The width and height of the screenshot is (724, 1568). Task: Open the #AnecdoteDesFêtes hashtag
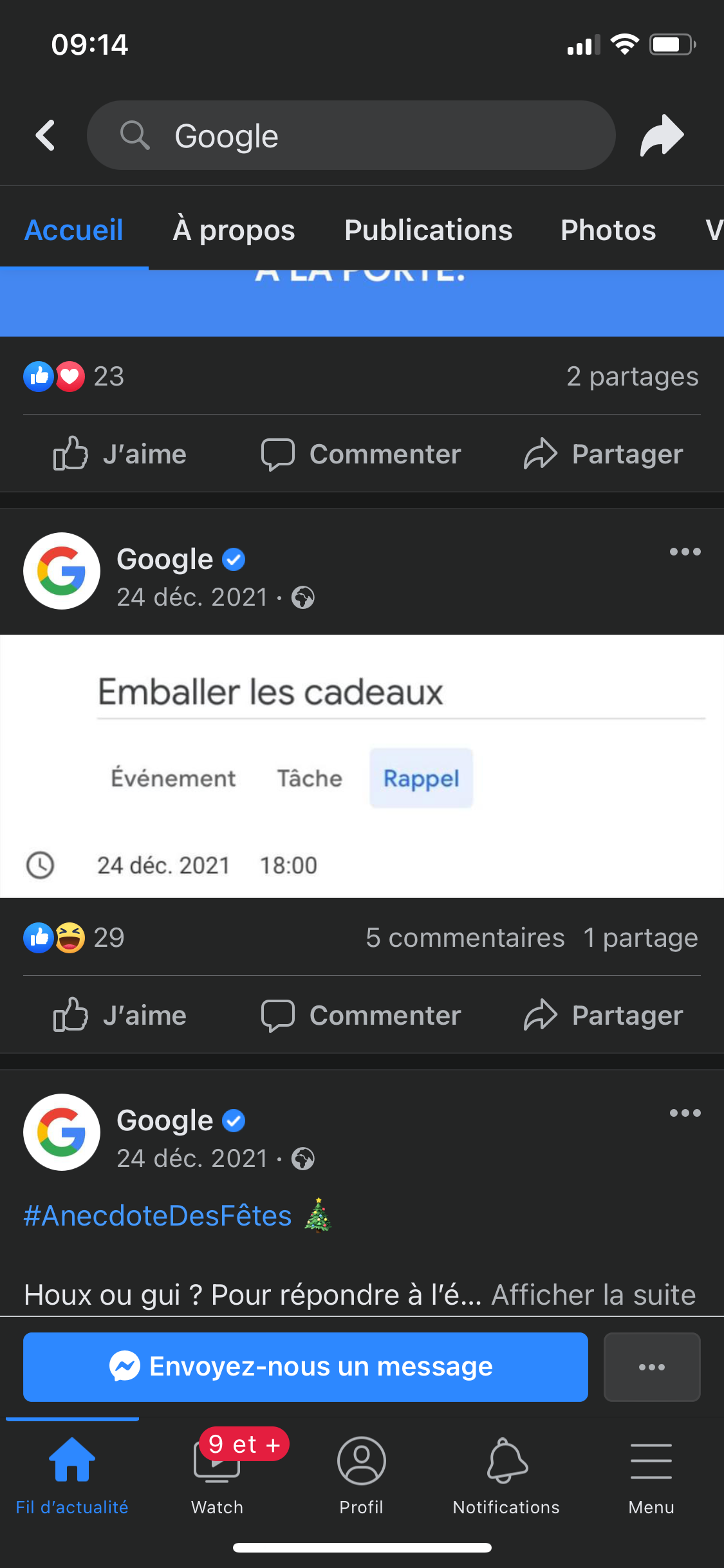158,1216
